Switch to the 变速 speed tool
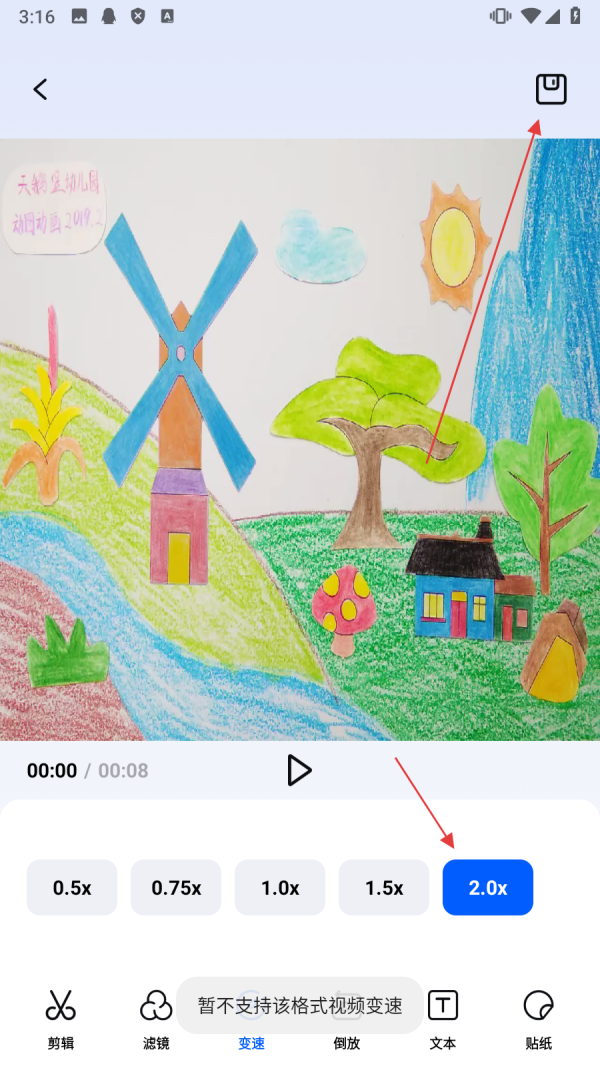 coord(251,1042)
